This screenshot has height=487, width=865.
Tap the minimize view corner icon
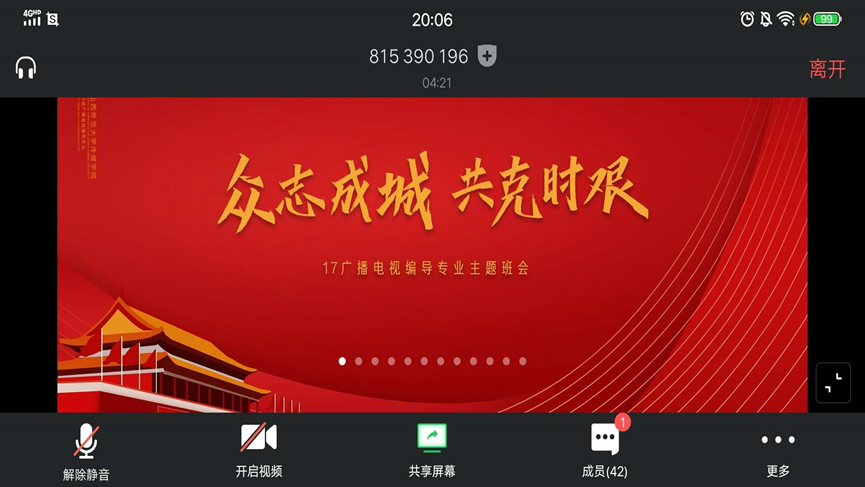pyautogui.click(x=833, y=383)
